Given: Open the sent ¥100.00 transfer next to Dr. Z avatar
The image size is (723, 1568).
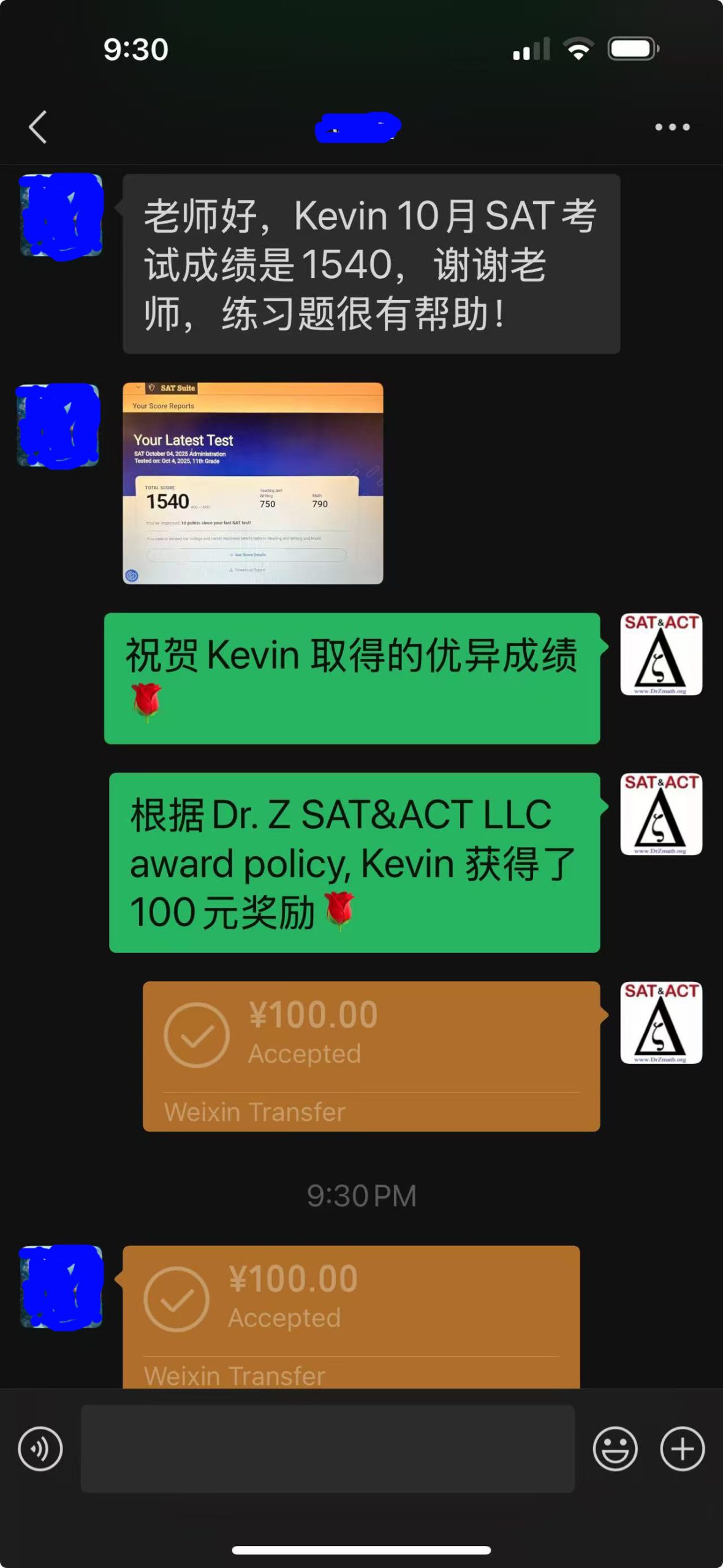Looking at the screenshot, I should pyautogui.click(x=371, y=1056).
